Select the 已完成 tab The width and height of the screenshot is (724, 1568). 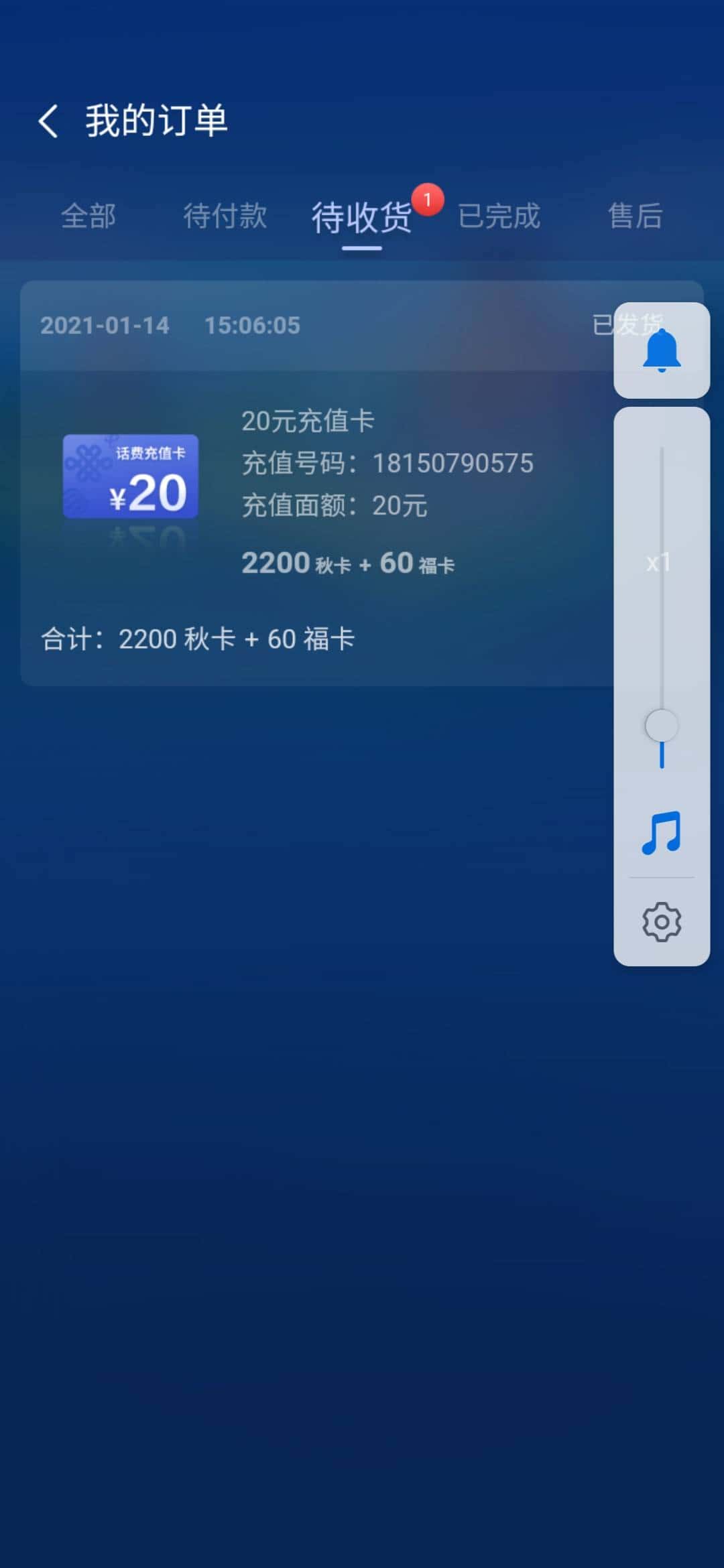pyautogui.click(x=499, y=216)
